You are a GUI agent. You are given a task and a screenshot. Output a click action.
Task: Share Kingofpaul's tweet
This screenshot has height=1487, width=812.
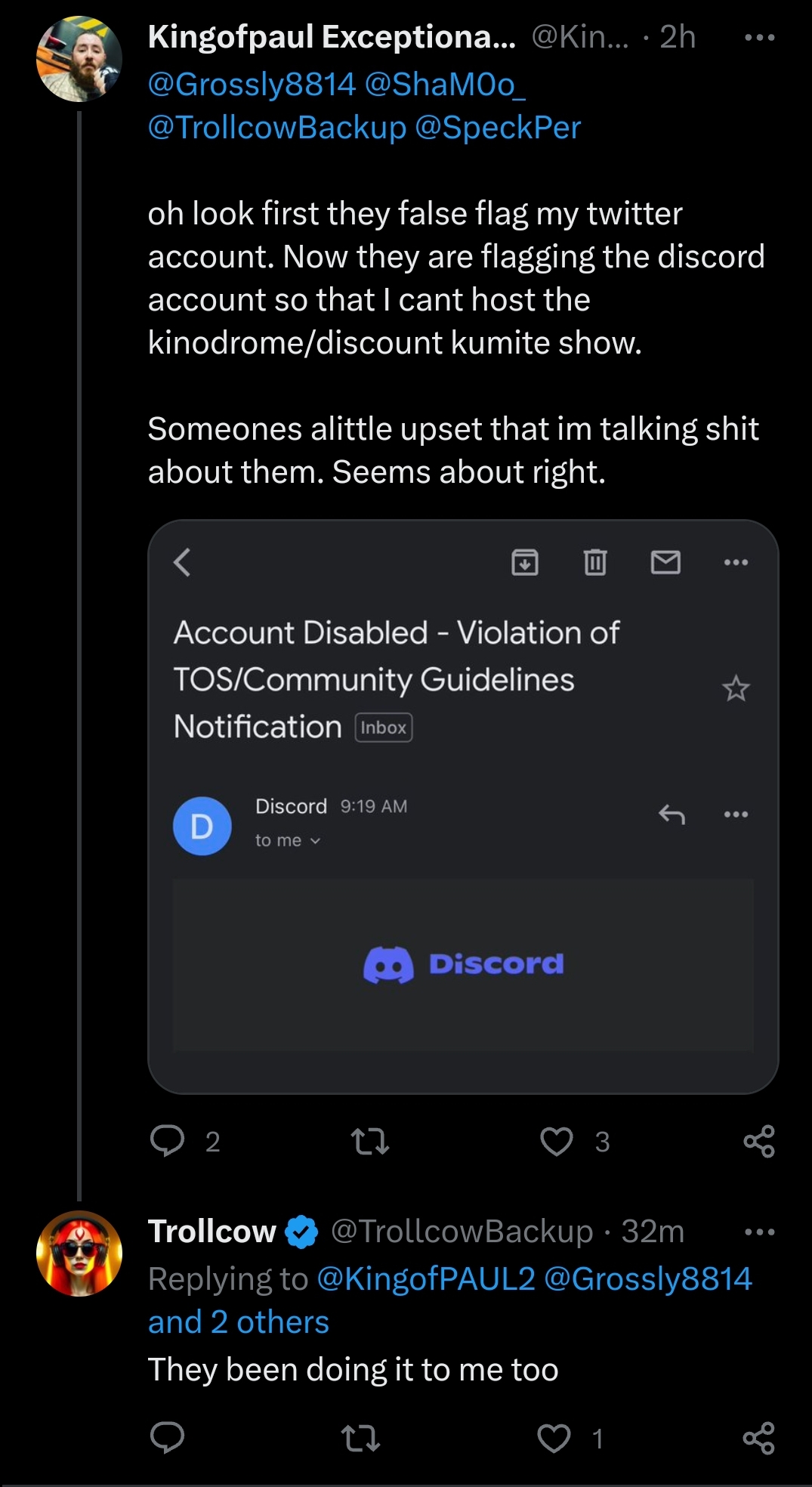tap(759, 1141)
